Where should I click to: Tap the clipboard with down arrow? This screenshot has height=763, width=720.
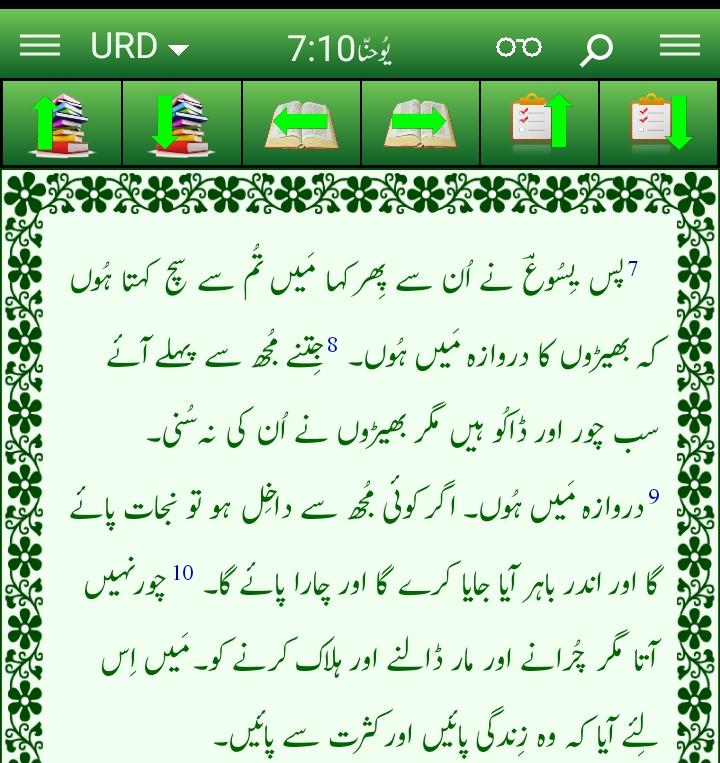(x=660, y=123)
